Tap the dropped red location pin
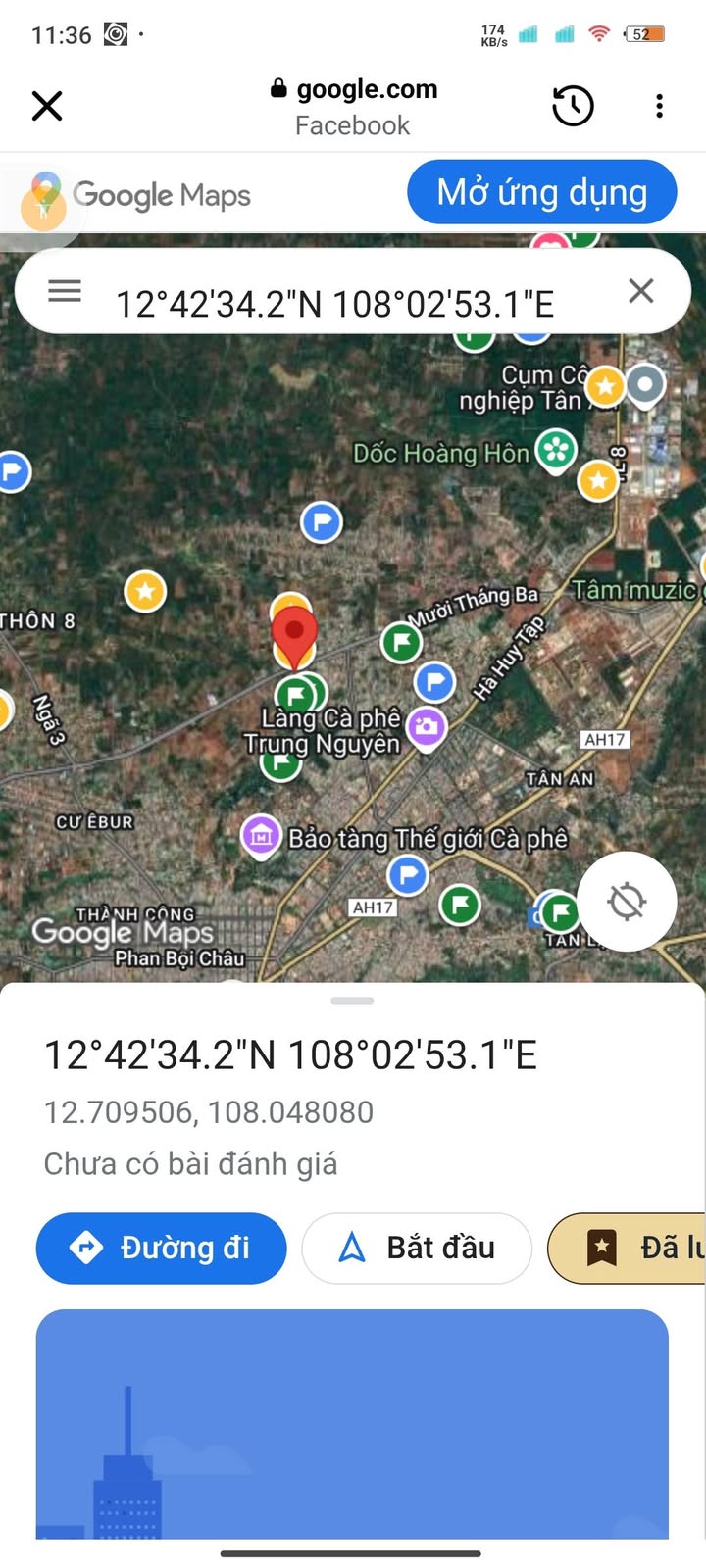The width and height of the screenshot is (706, 1568). click(x=293, y=633)
